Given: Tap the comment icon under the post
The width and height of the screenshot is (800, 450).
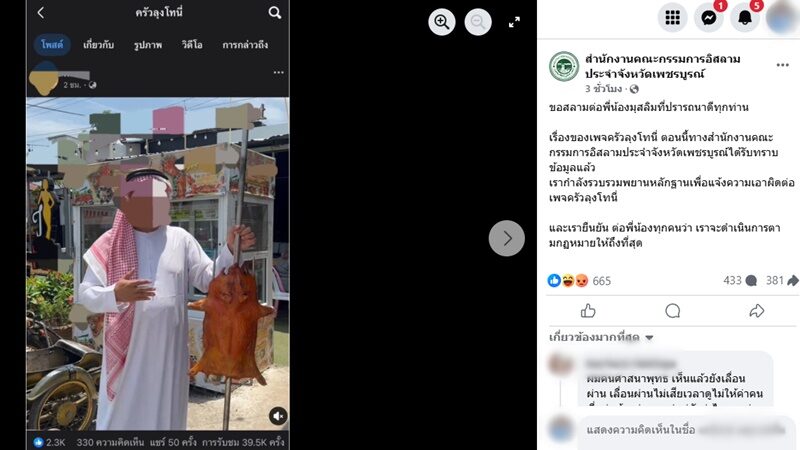Looking at the screenshot, I should click(673, 311).
